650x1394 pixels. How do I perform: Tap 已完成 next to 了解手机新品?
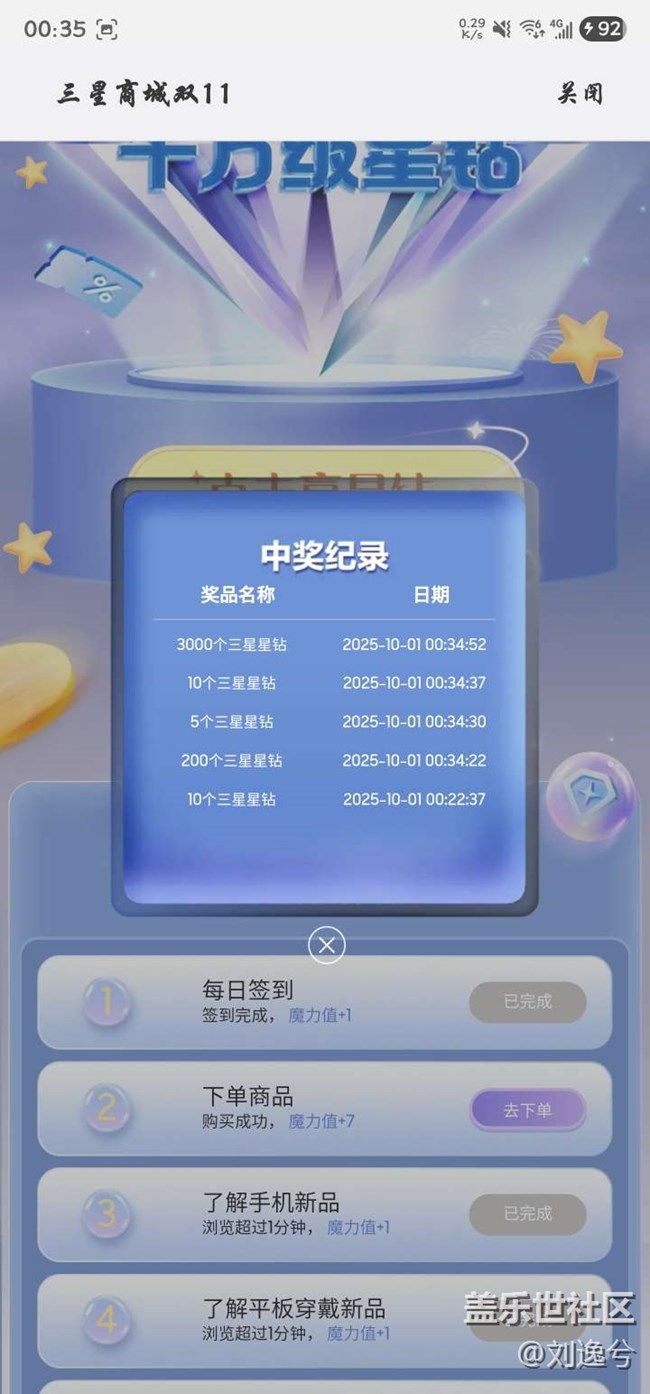[527, 1213]
